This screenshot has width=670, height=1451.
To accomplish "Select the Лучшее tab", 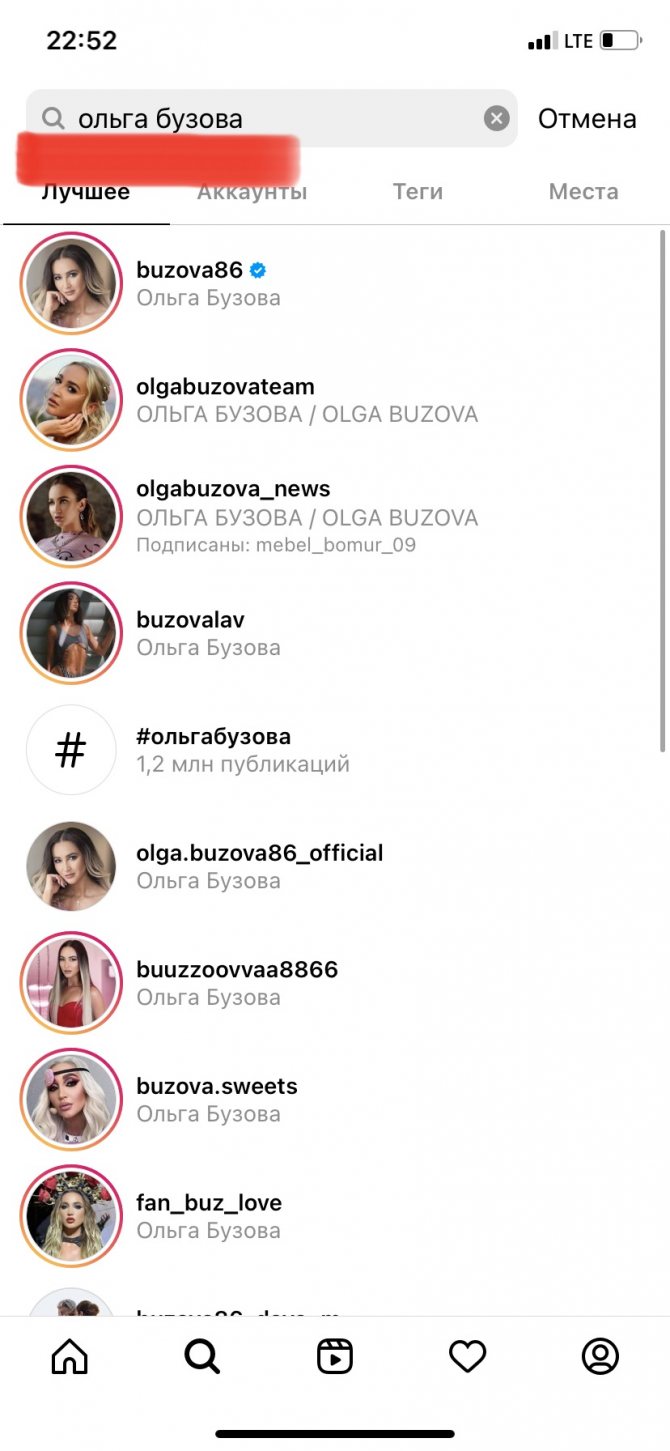I will (86, 194).
